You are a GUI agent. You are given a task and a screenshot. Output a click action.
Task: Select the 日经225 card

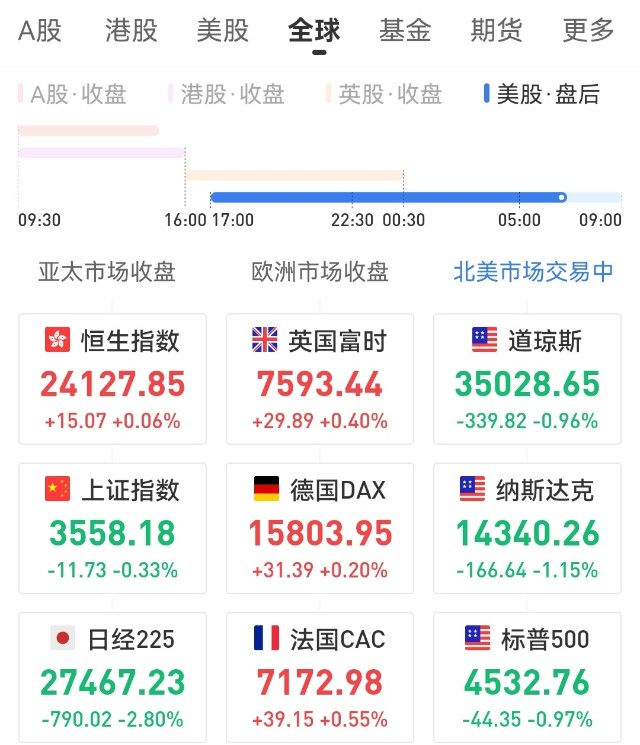(x=113, y=677)
